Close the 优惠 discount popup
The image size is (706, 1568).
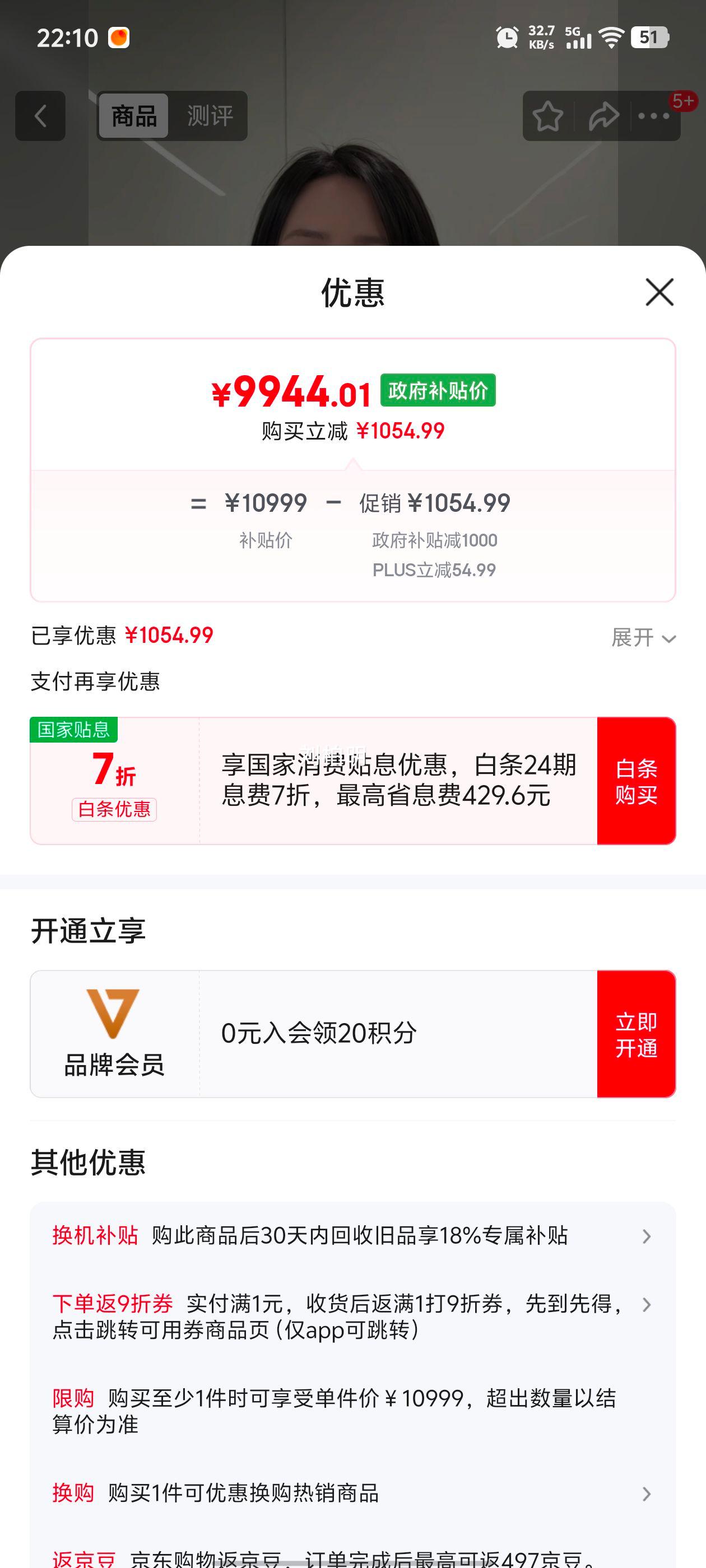pos(659,293)
